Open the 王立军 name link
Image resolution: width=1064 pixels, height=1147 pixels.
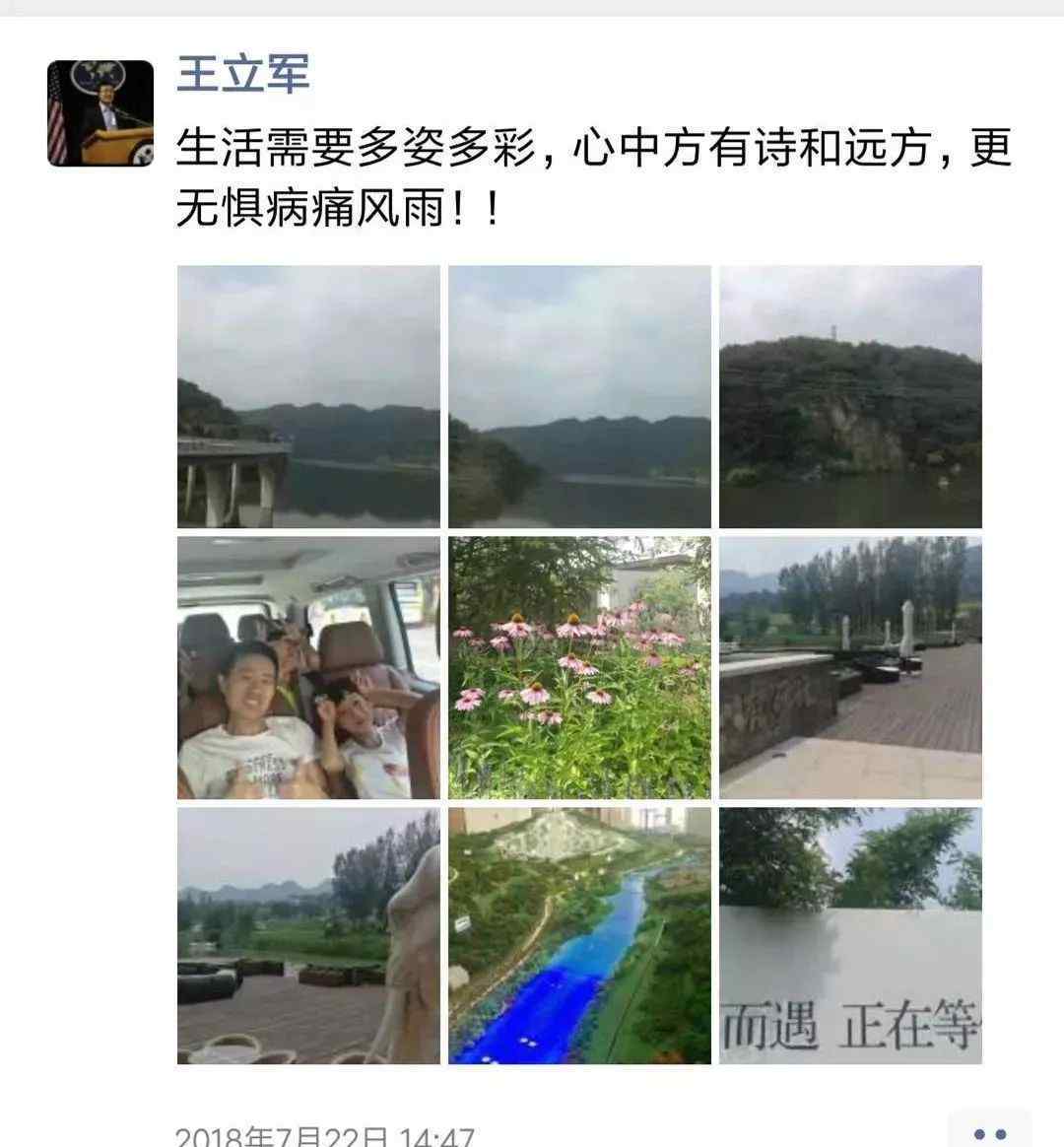[x=243, y=74]
